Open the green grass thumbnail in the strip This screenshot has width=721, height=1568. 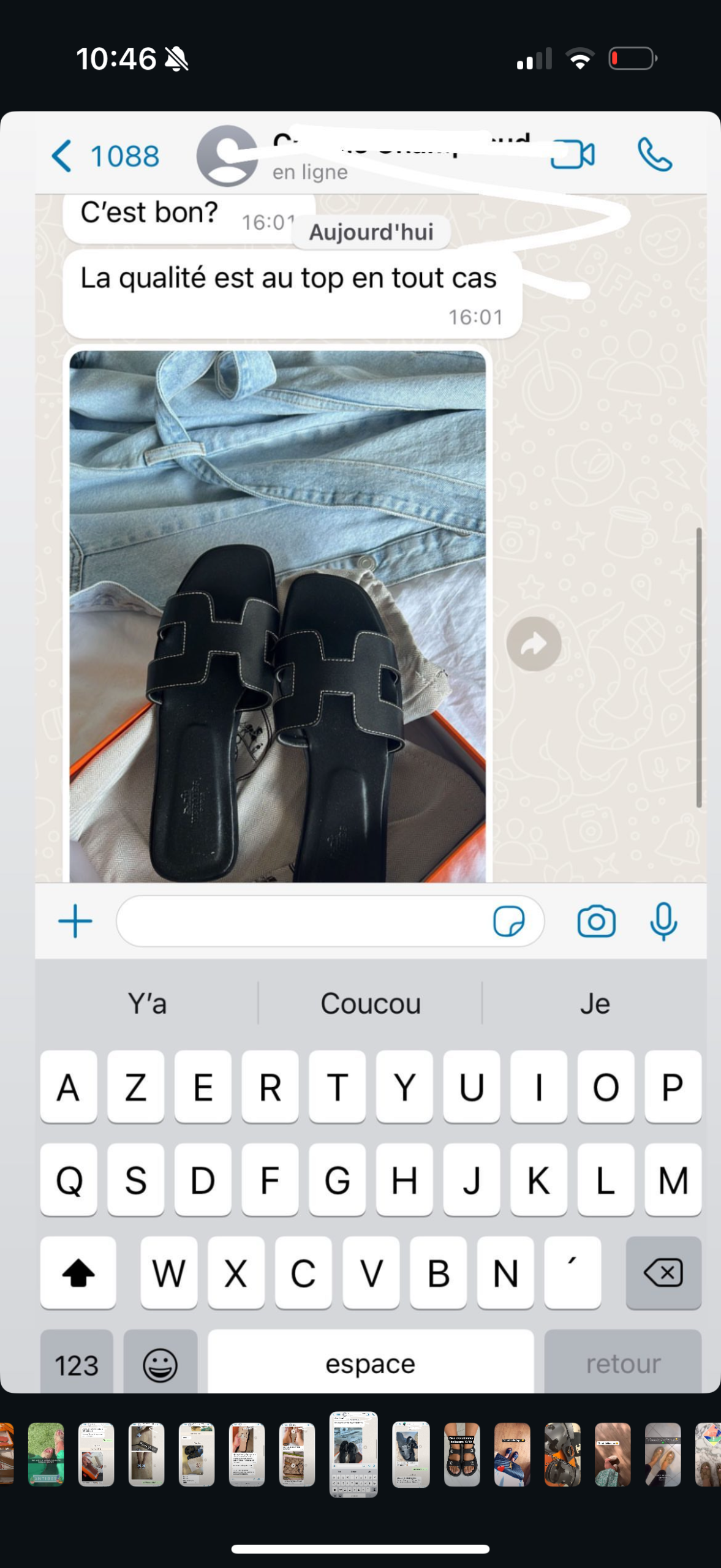click(x=46, y=1454)
